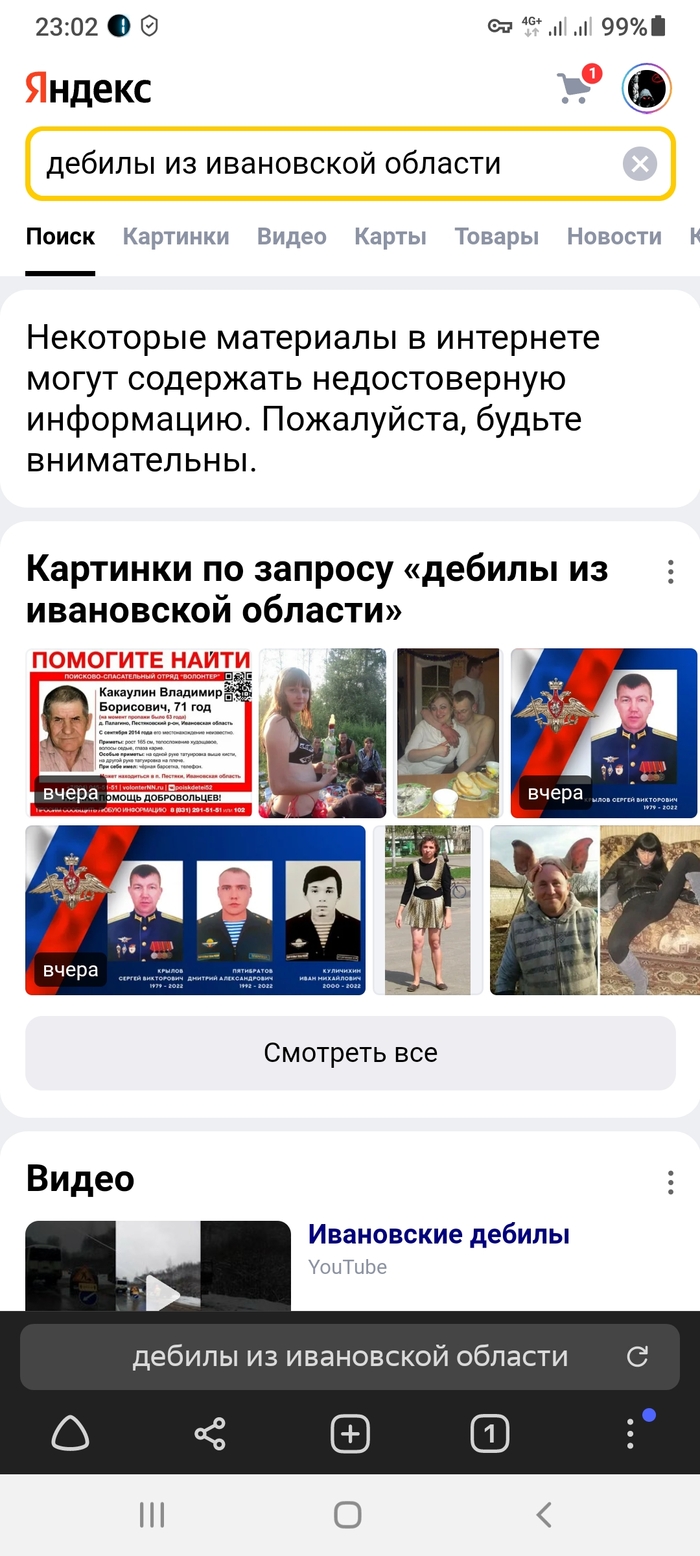
Task: Open the shopping cart icon
Action: [576, 88]
